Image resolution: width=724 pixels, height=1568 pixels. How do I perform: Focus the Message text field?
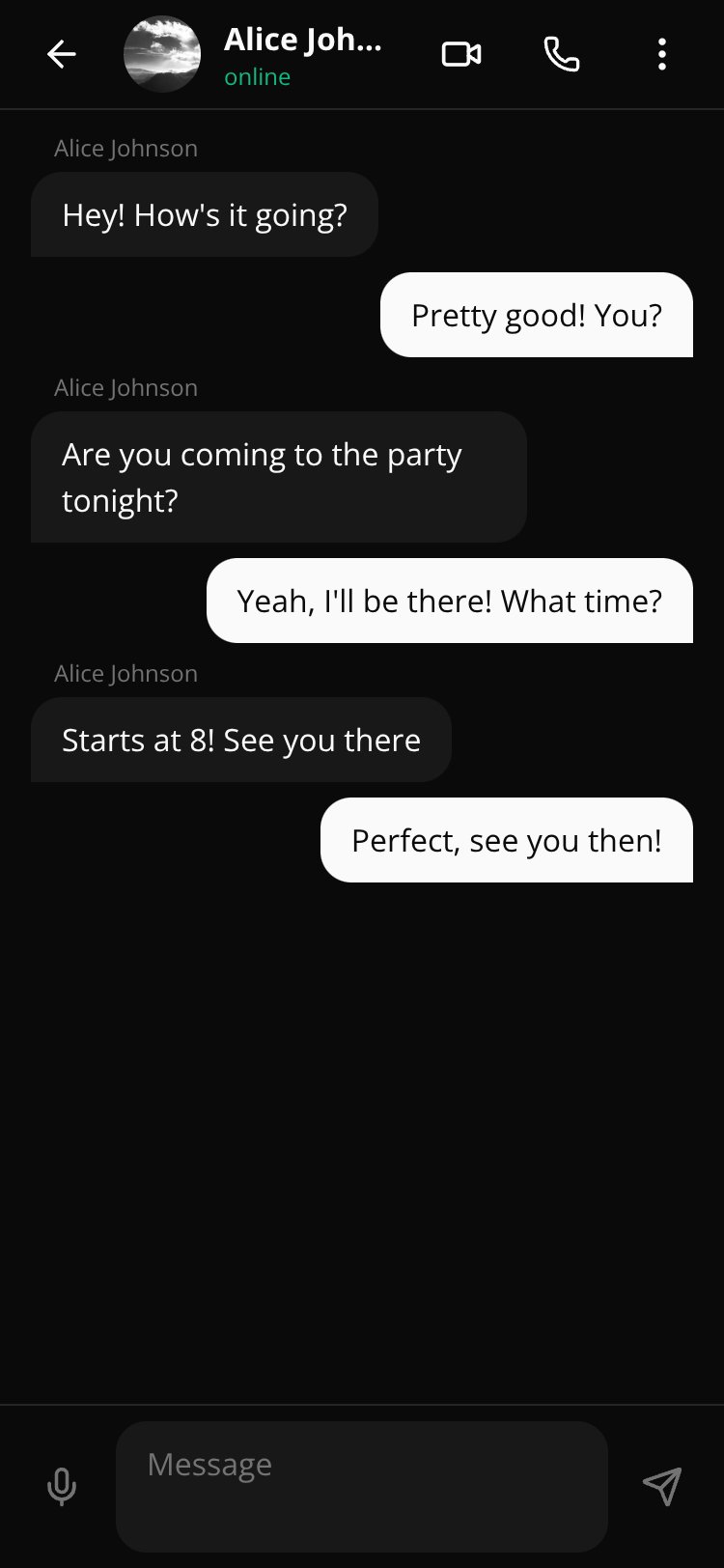click(362, 1487)
